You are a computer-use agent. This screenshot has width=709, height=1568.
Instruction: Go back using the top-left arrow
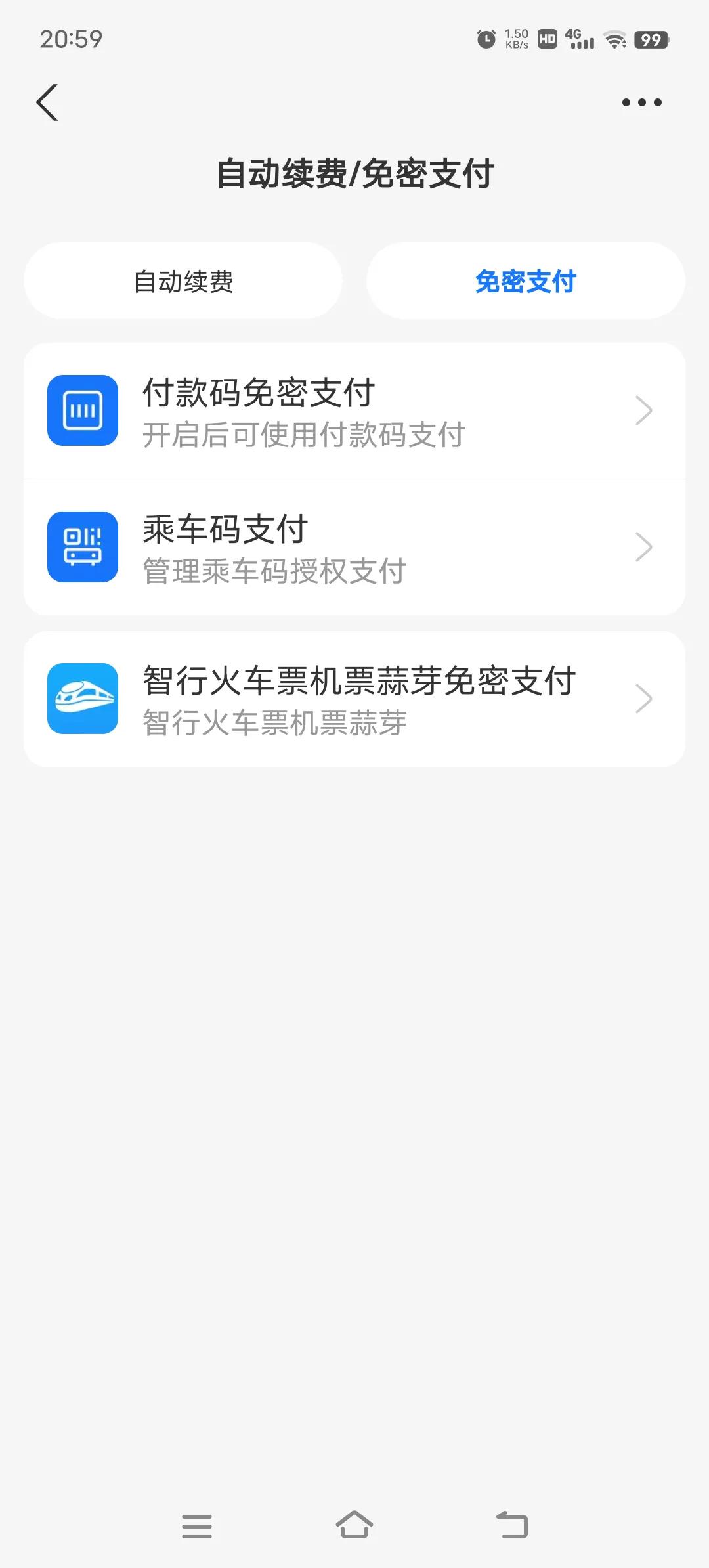tap(47, 102)
